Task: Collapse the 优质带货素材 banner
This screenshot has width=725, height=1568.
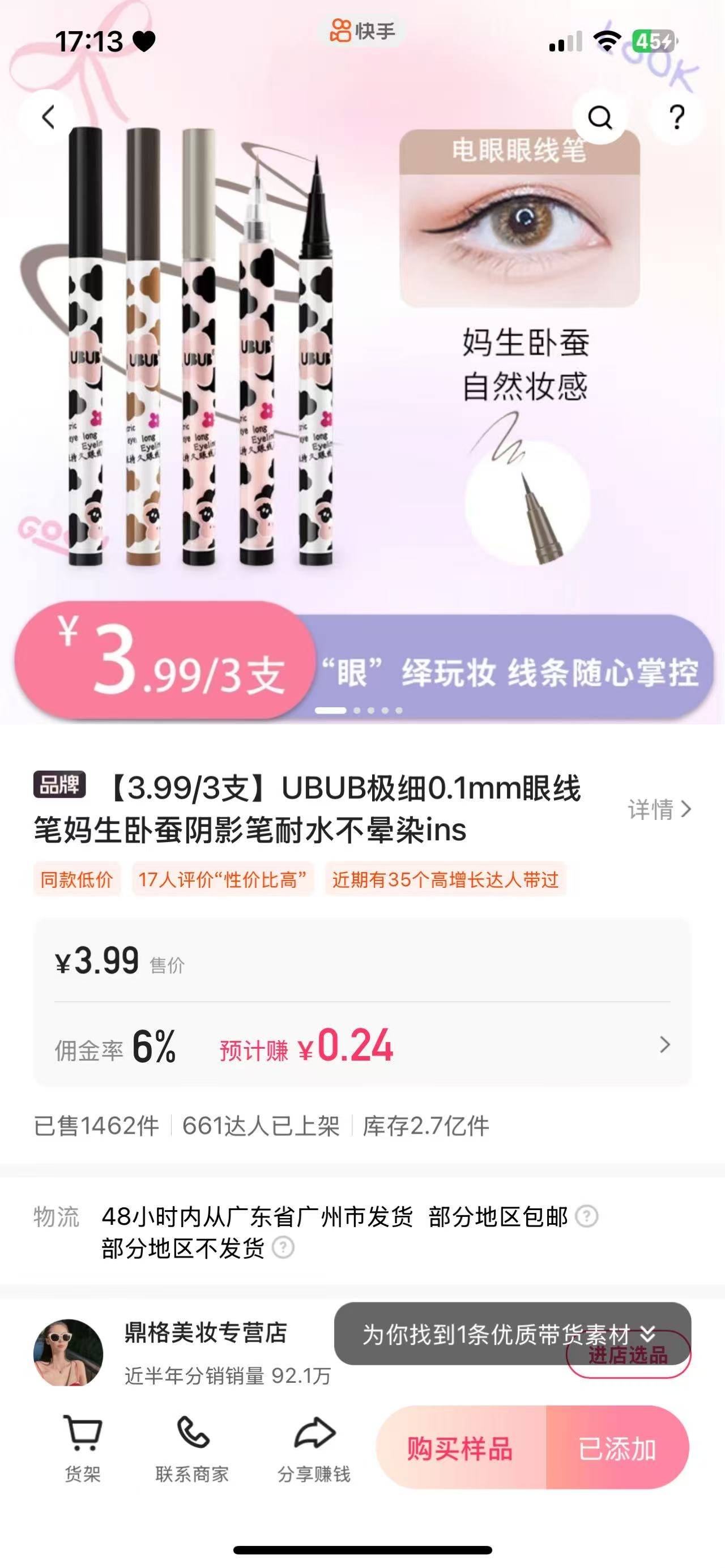Action: (648, 1334)
